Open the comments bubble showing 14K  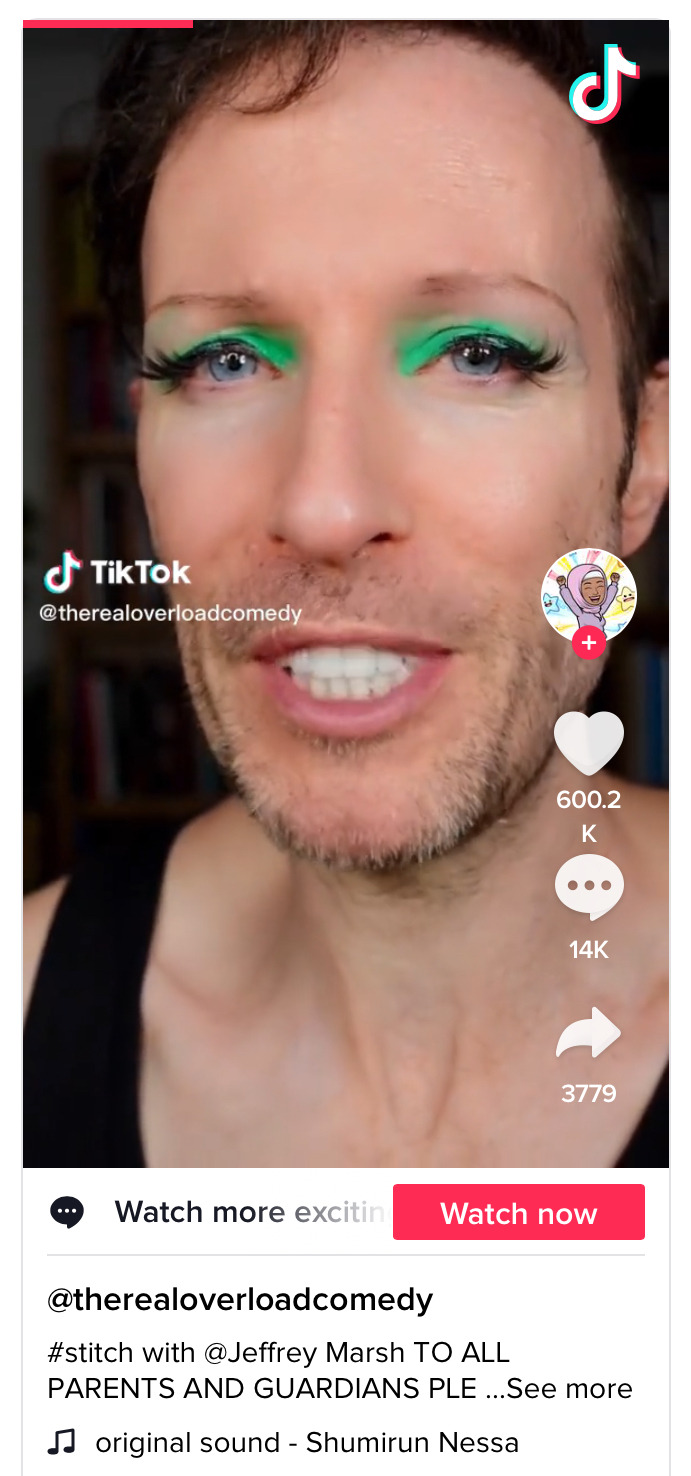click(x=589, y=888)
